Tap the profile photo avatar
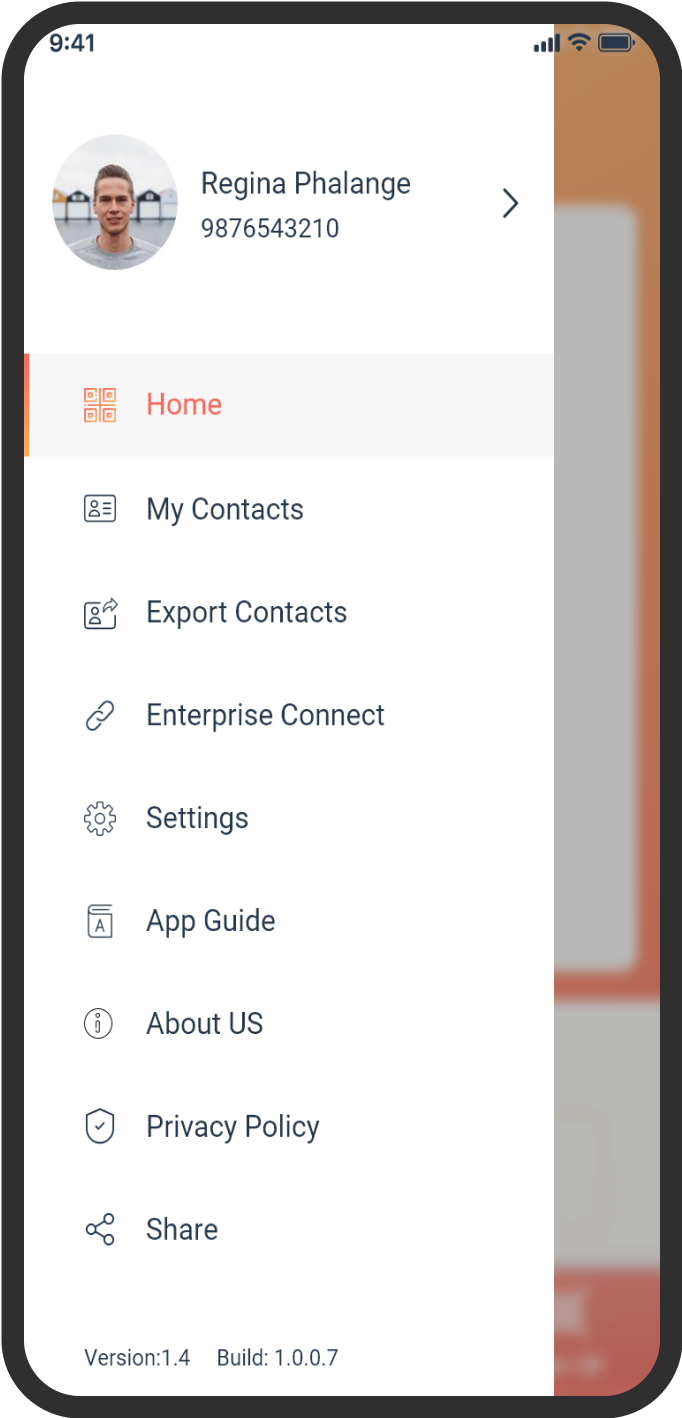The height and width of the screenshot is (1418, 682). (115, 202)
